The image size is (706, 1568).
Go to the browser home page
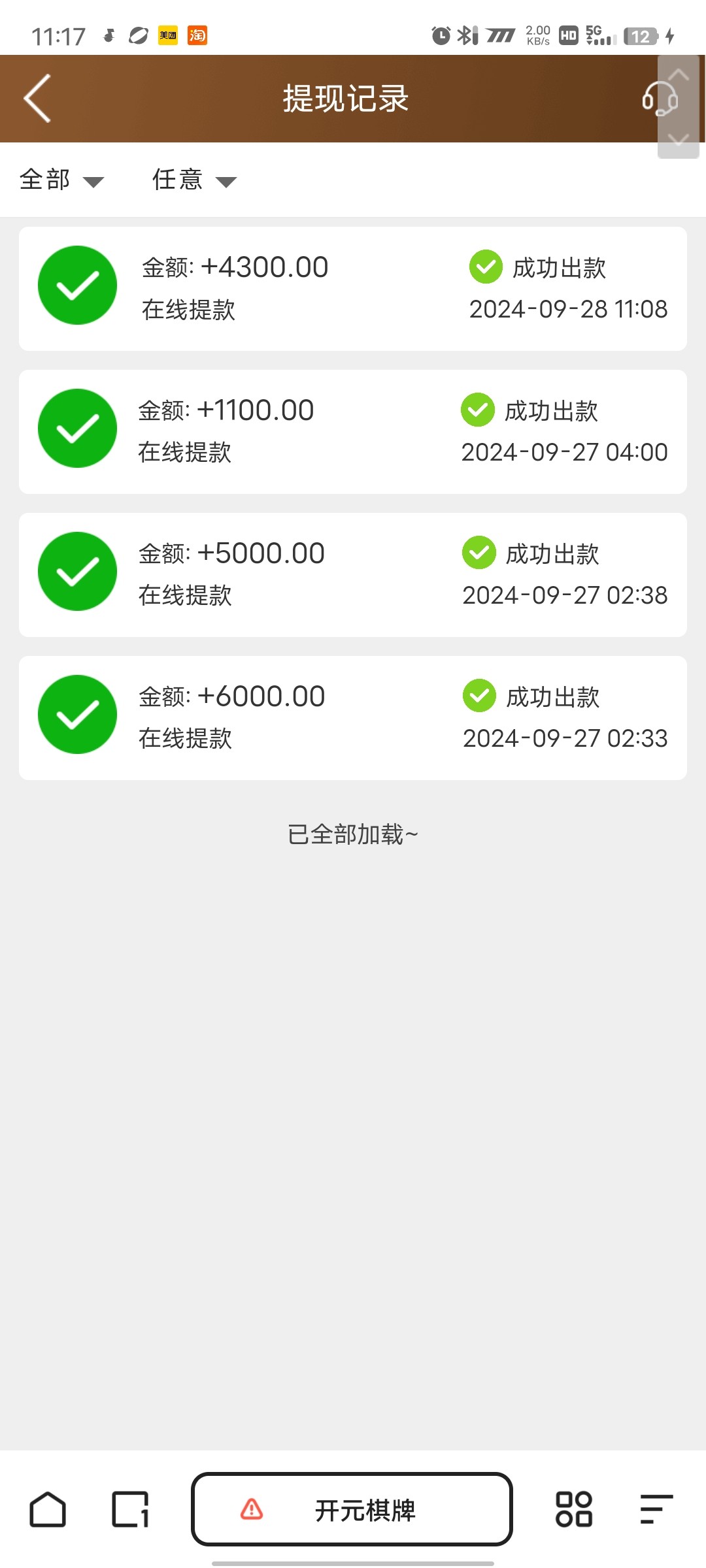pos(48,1509)
